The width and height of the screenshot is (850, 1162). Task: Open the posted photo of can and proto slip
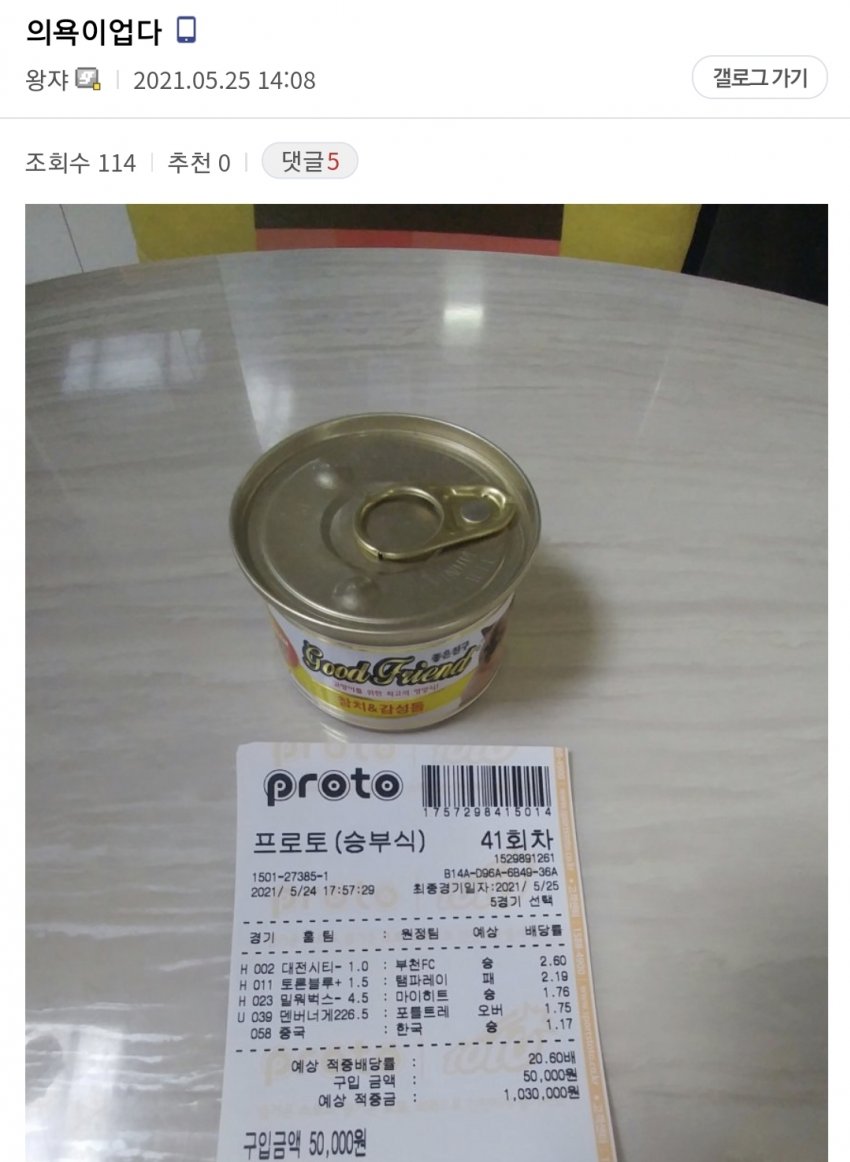[x=426, y=680]
